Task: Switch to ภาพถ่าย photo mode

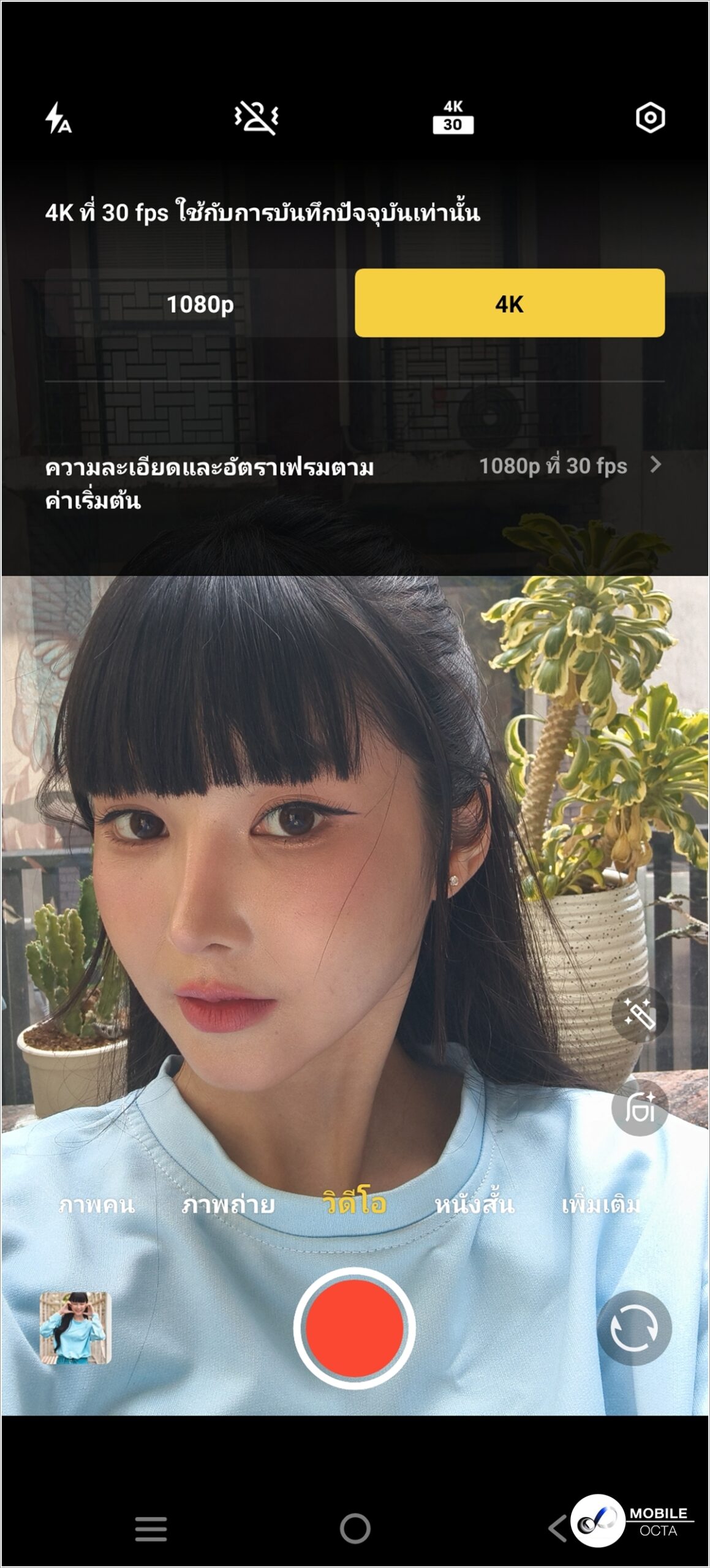Action: (x=228, y=1204)
